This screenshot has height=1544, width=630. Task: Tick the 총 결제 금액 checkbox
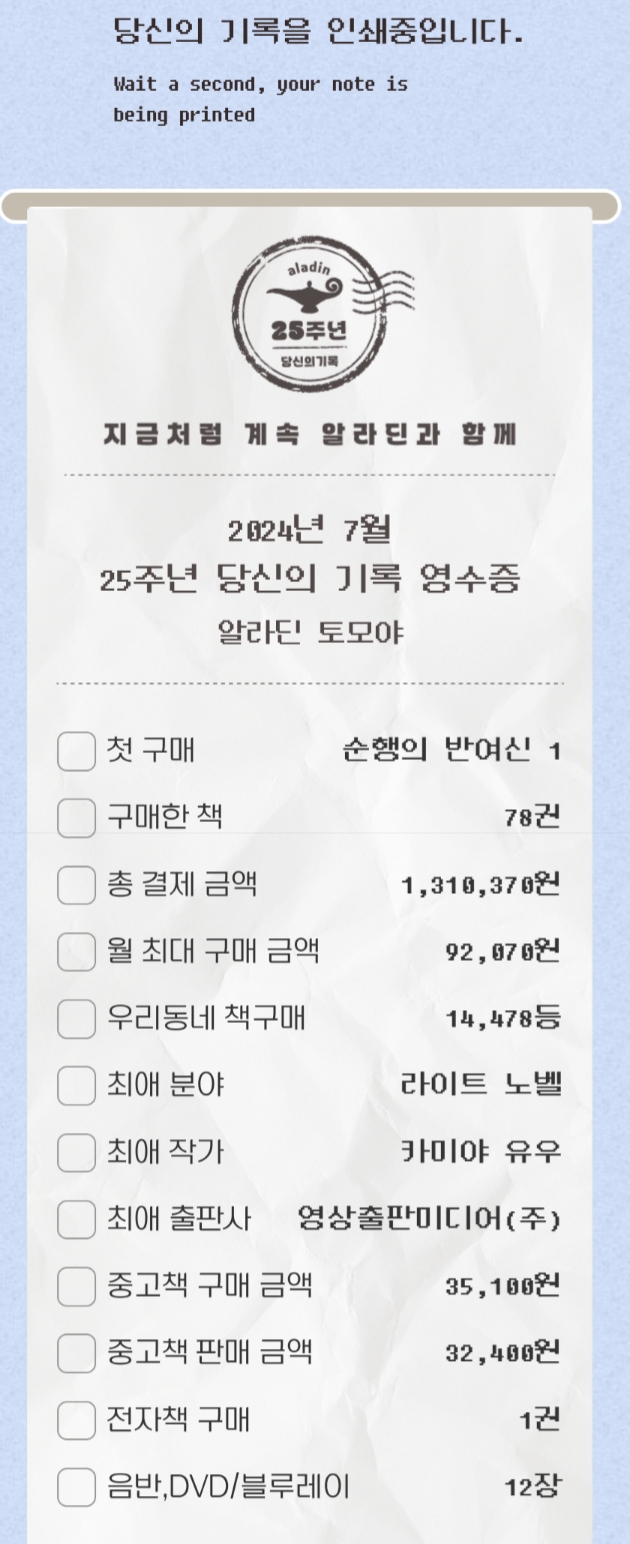76,885
